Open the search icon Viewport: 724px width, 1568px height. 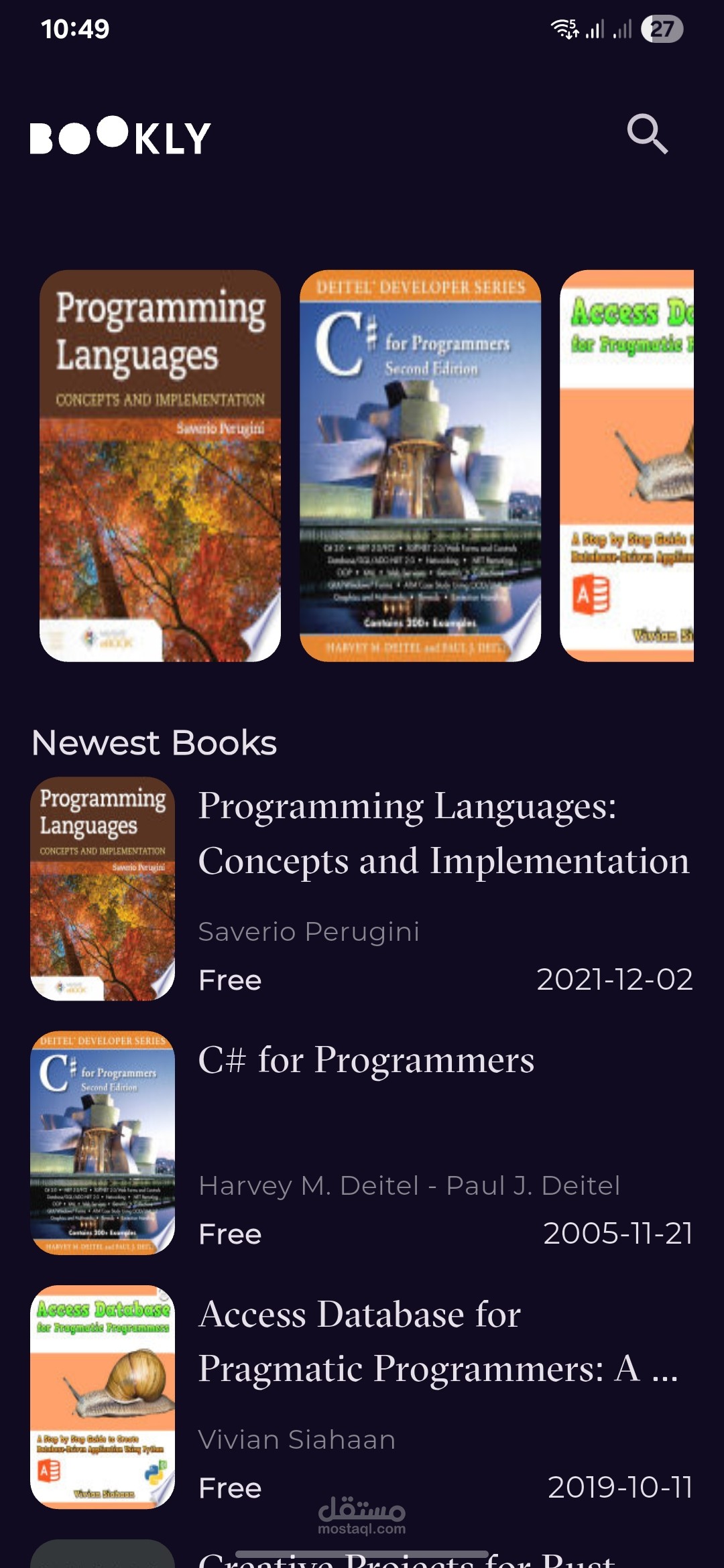coord(647,134)
